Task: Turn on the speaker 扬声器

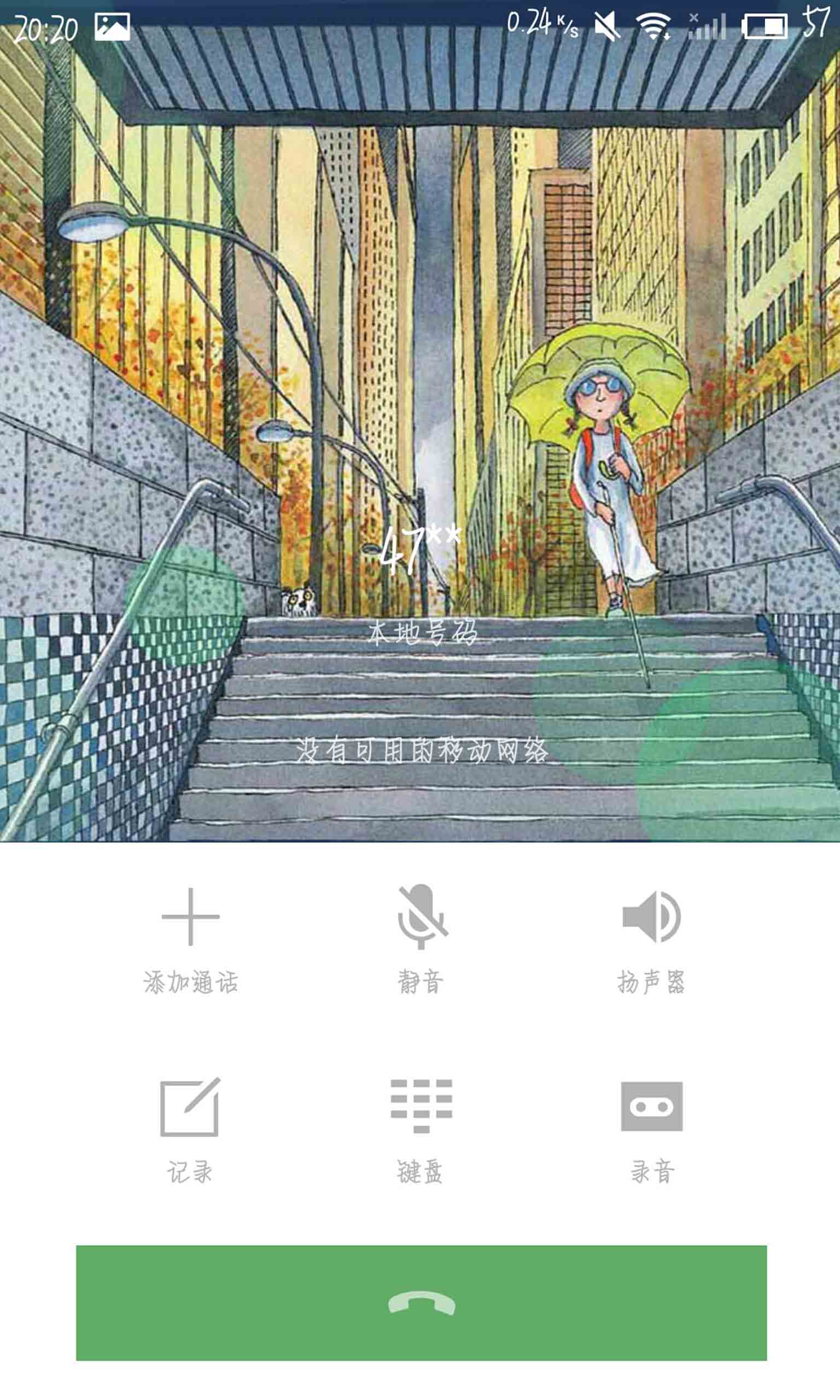Action: click(x=651, y=940)
